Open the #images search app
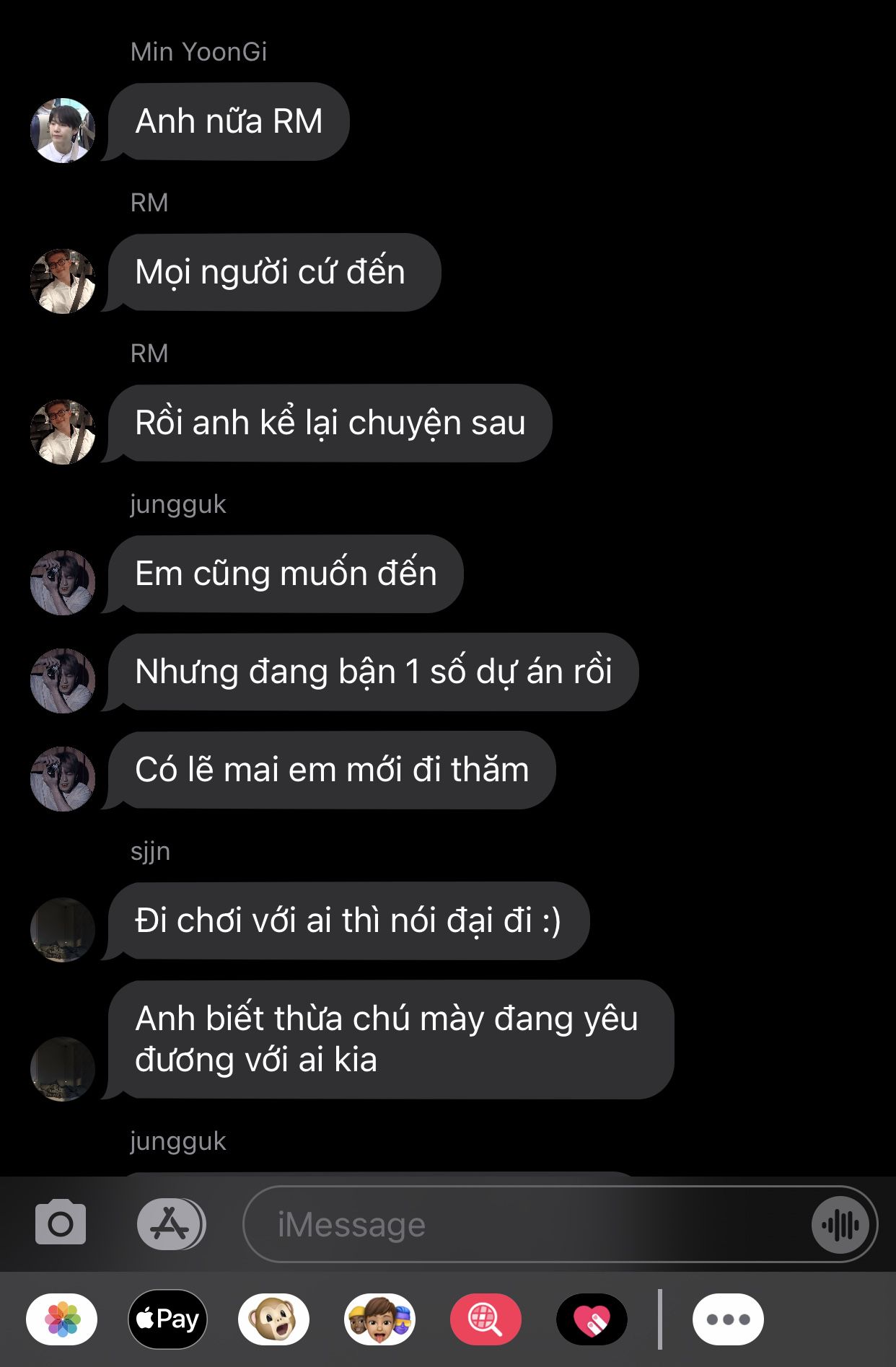The image size is (896, 1367). 486,1319
